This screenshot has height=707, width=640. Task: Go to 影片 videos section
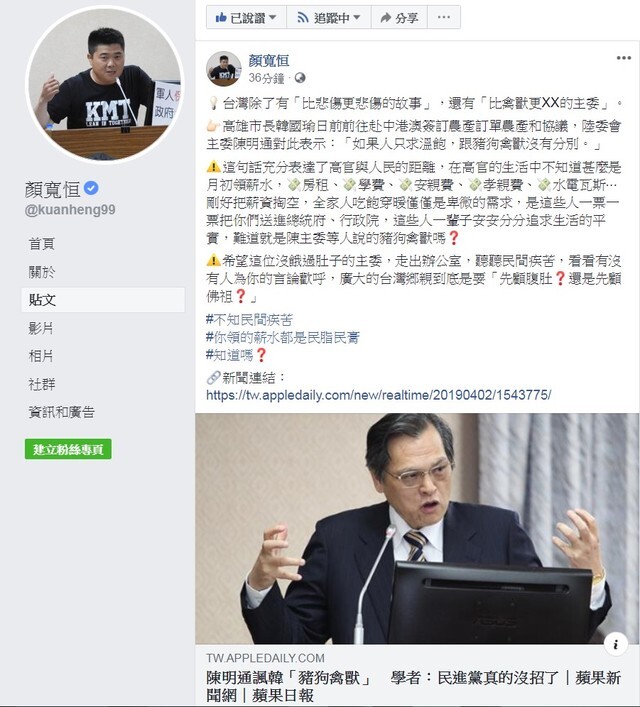pos(41,327)
